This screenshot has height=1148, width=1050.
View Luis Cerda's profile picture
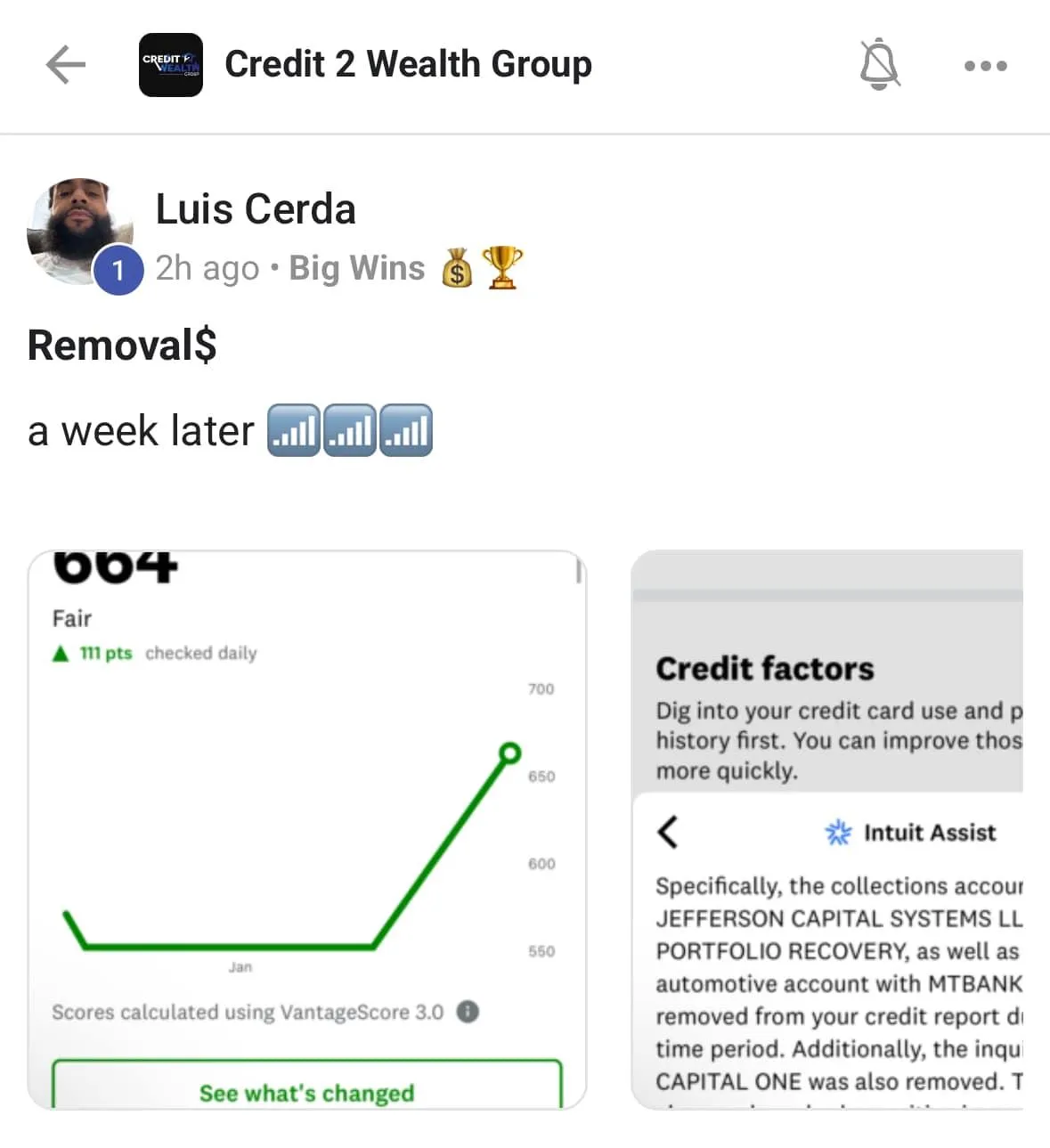click(80, 232)
